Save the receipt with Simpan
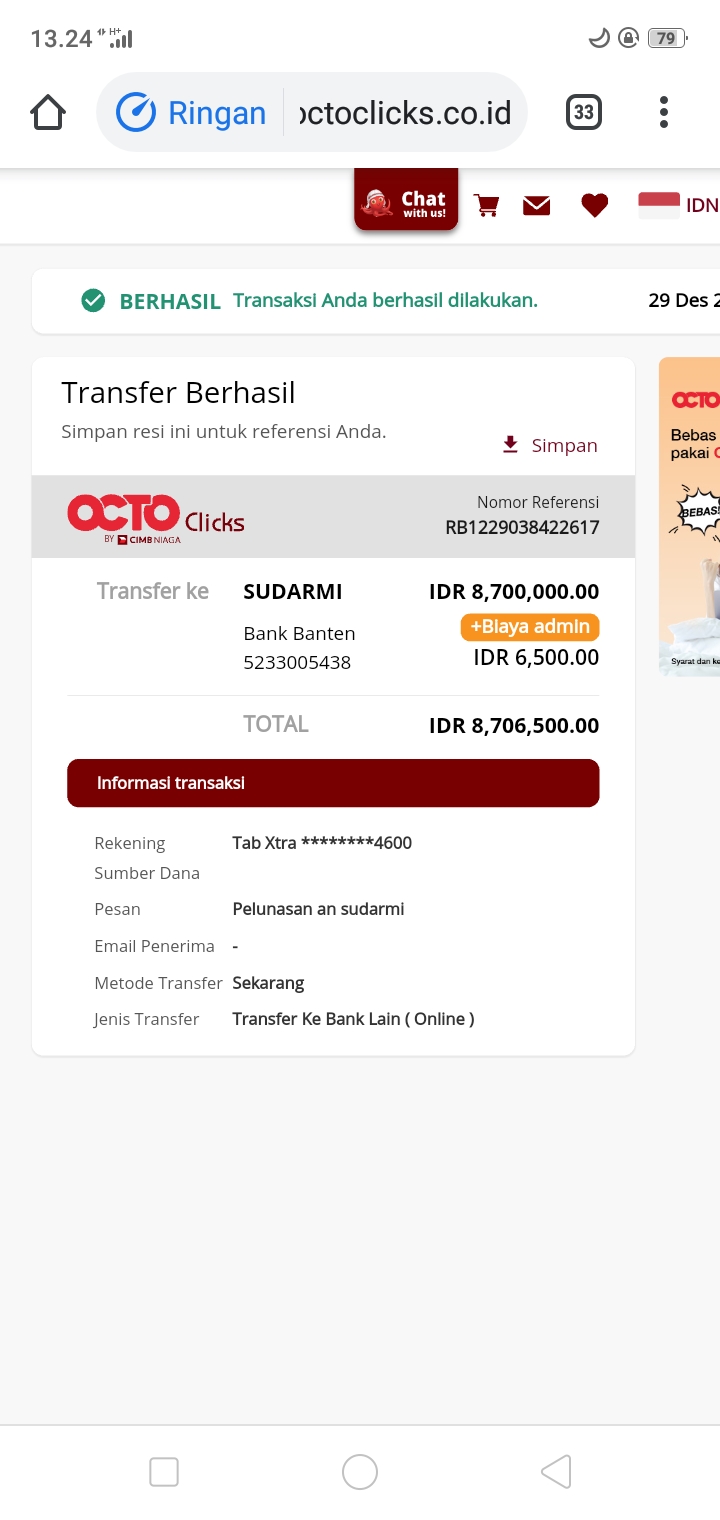The image size is (720, 1520). (x=551, y=445)
